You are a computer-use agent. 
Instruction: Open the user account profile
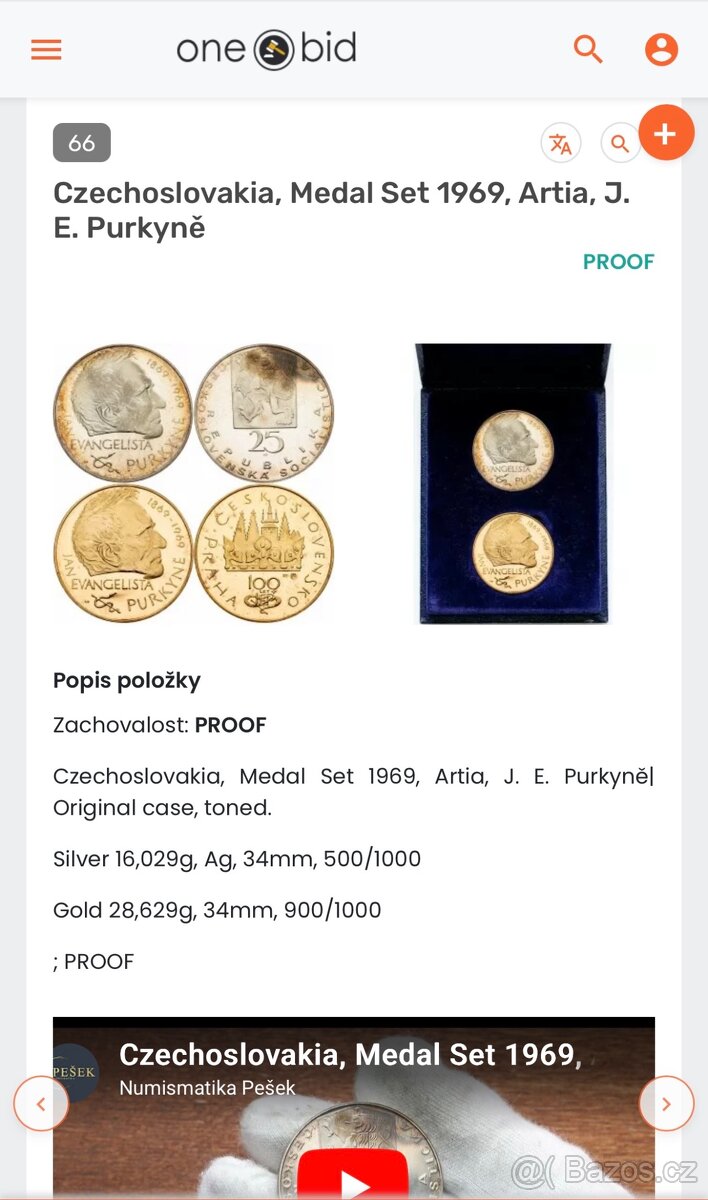click(661, 49)
